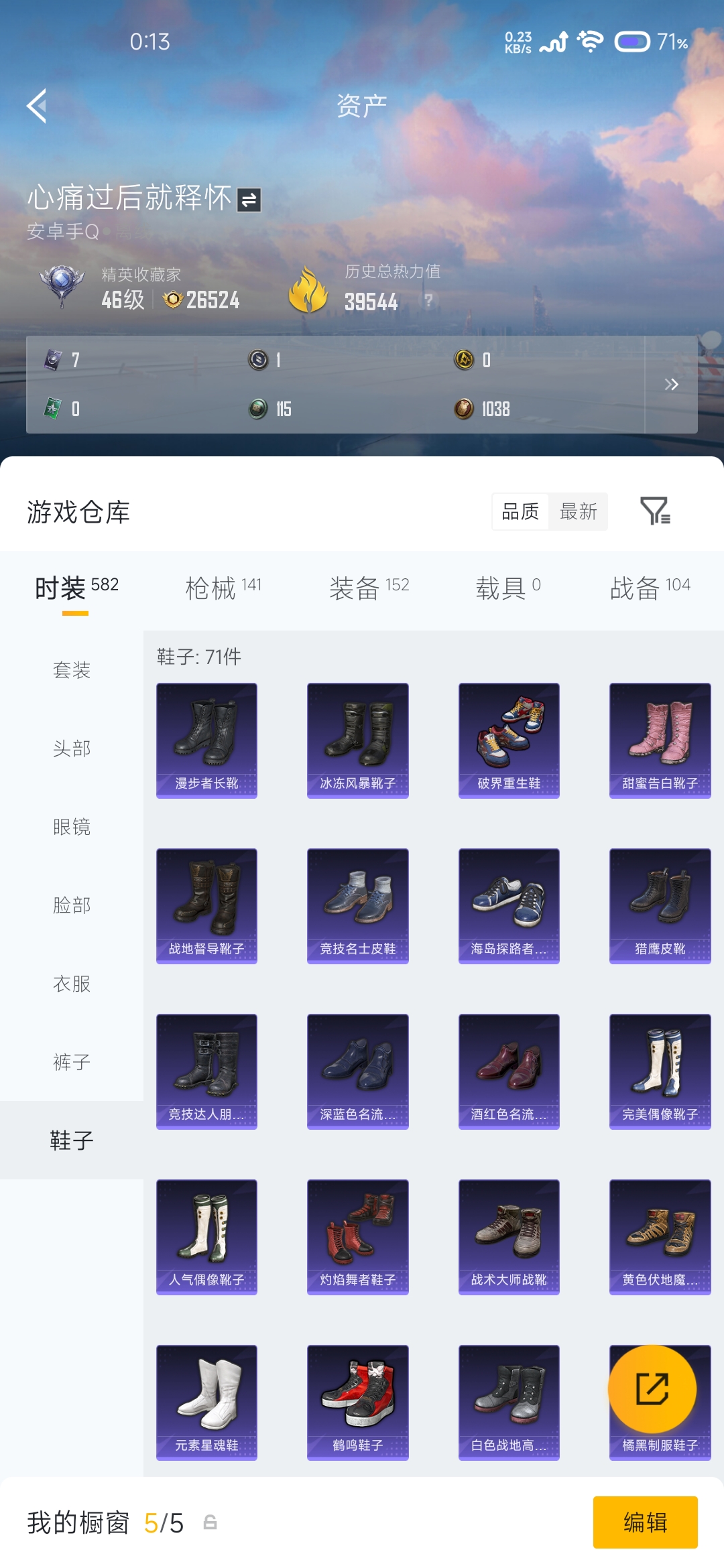Open the 破界重生鞋 item
Image resolution: width=724 pixels, height=1568 pixels.
pos(509,740)
